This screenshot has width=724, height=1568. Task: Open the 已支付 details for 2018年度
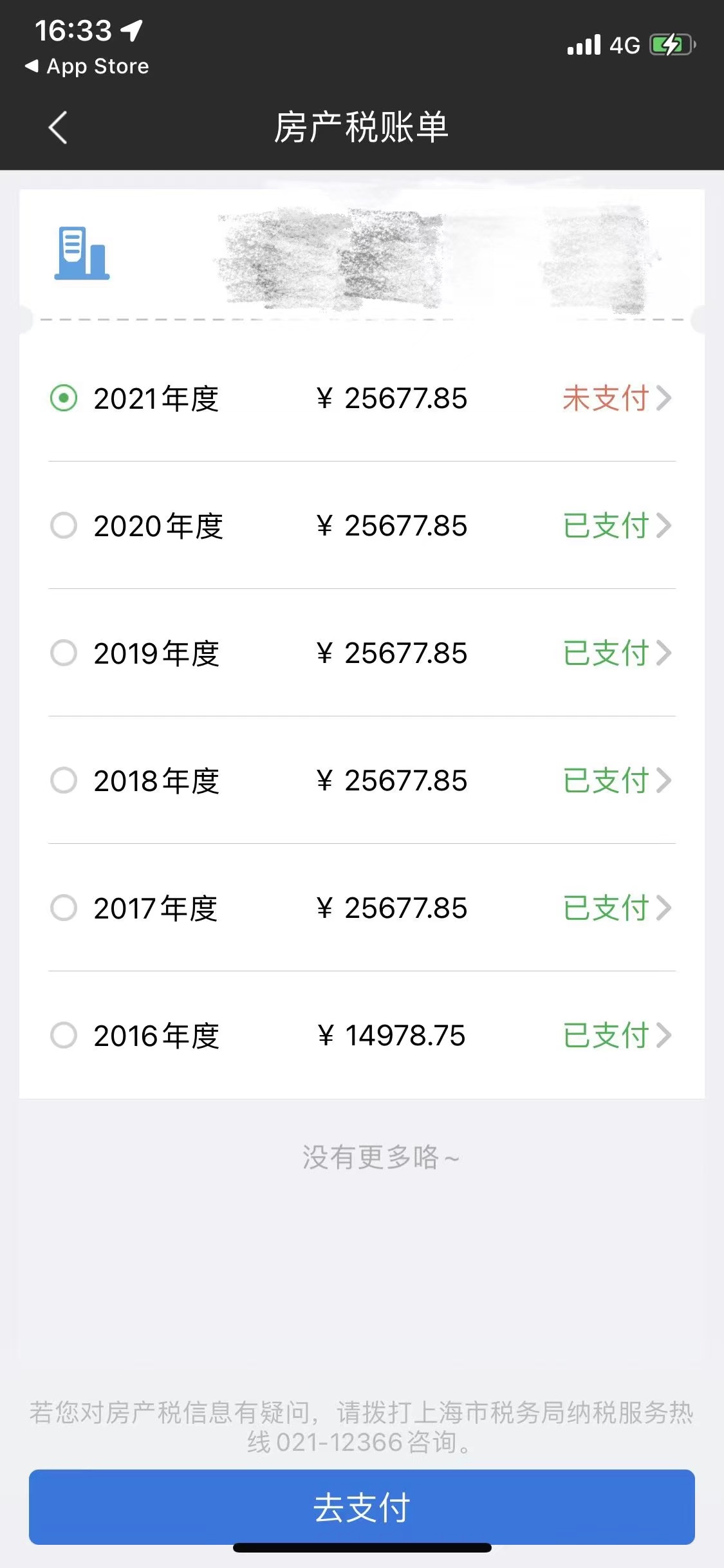coord(616,780)
